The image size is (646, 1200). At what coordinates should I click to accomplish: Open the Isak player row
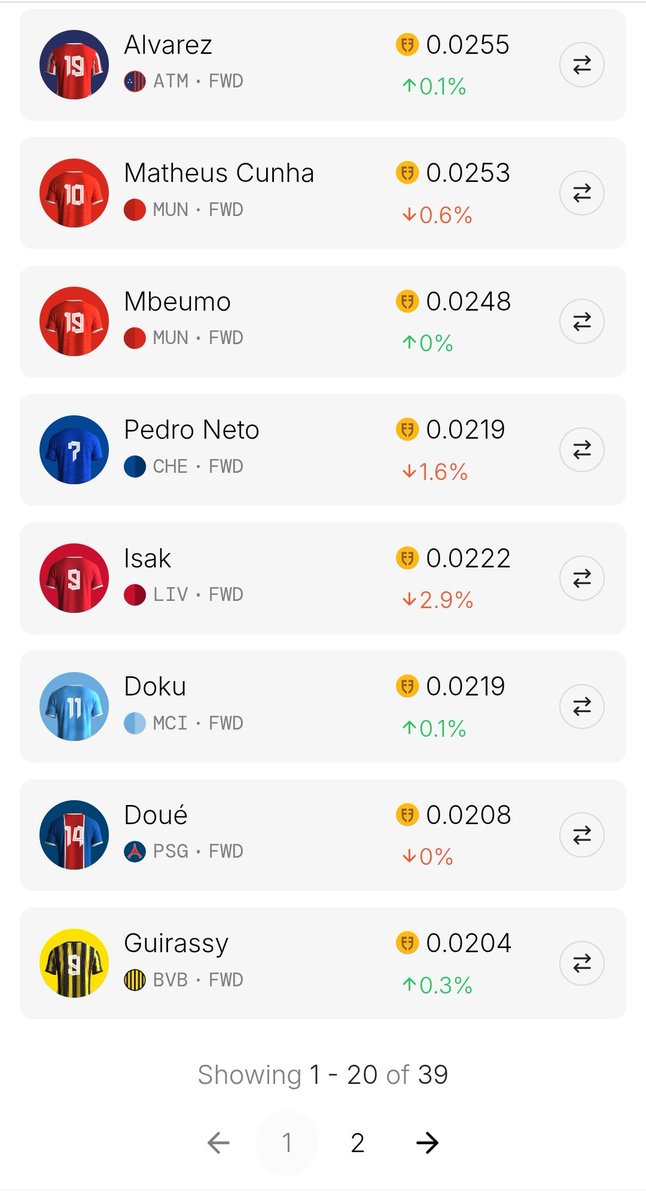point(323,578)
